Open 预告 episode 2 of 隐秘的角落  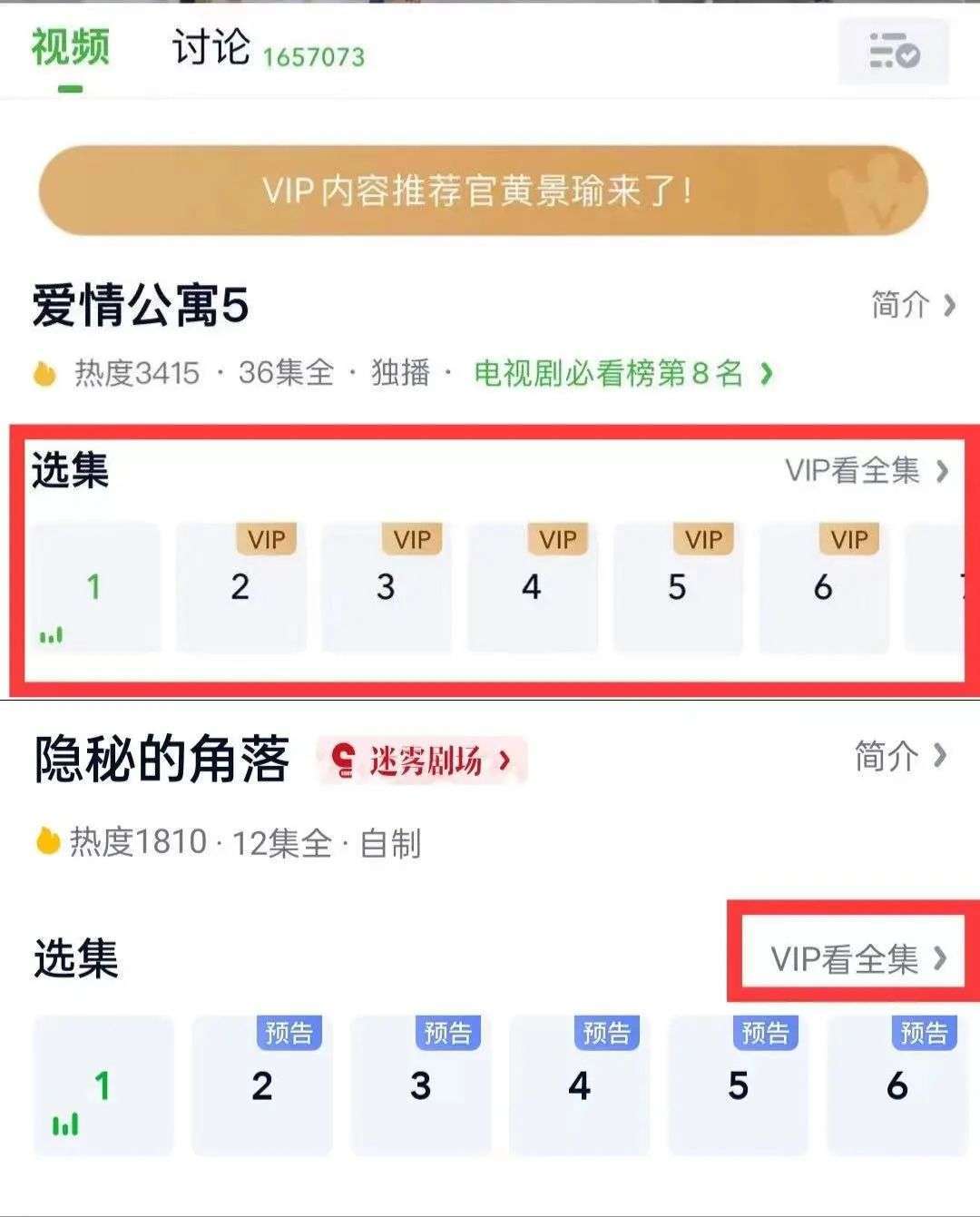tap(262, 1085)
